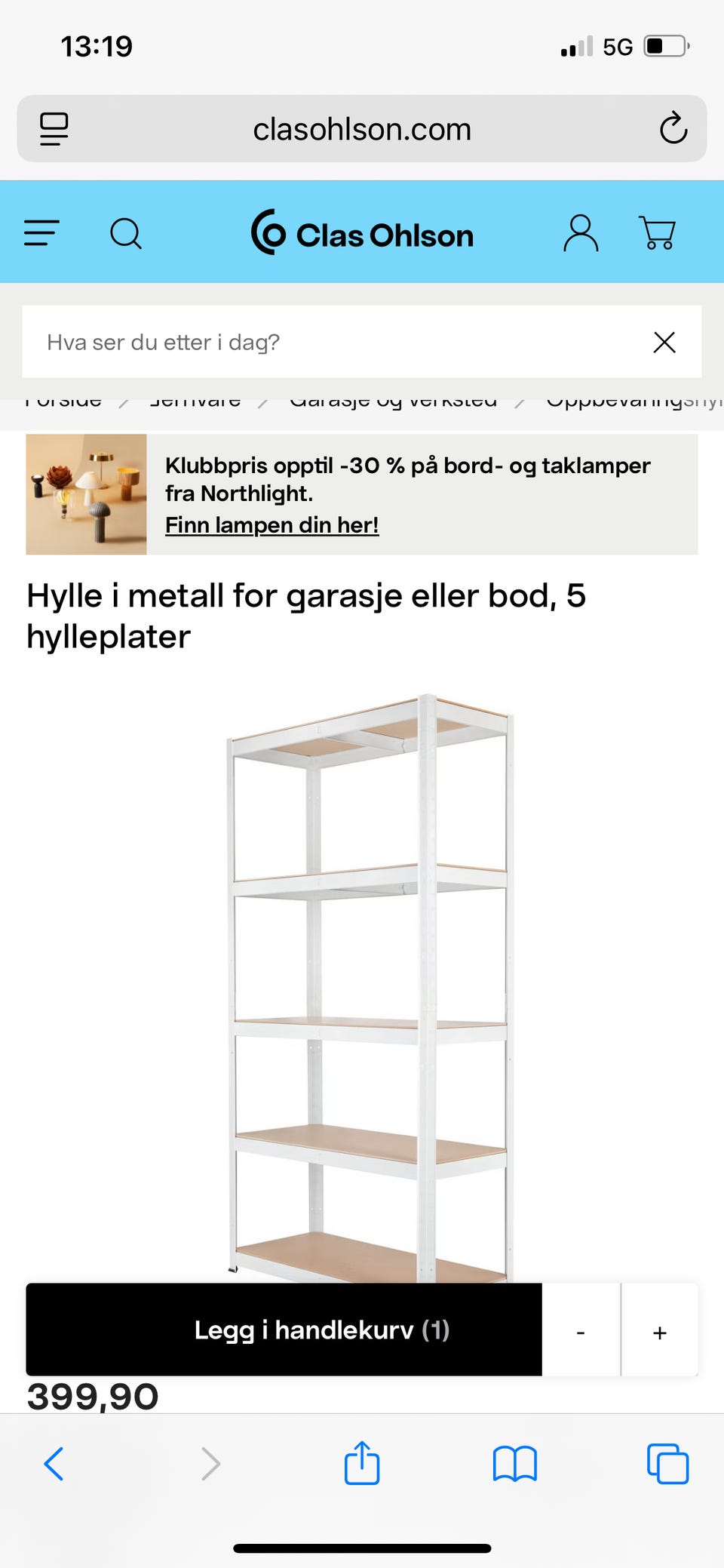Open the account profile icon

pyautogui.click(x=581, y=234)
